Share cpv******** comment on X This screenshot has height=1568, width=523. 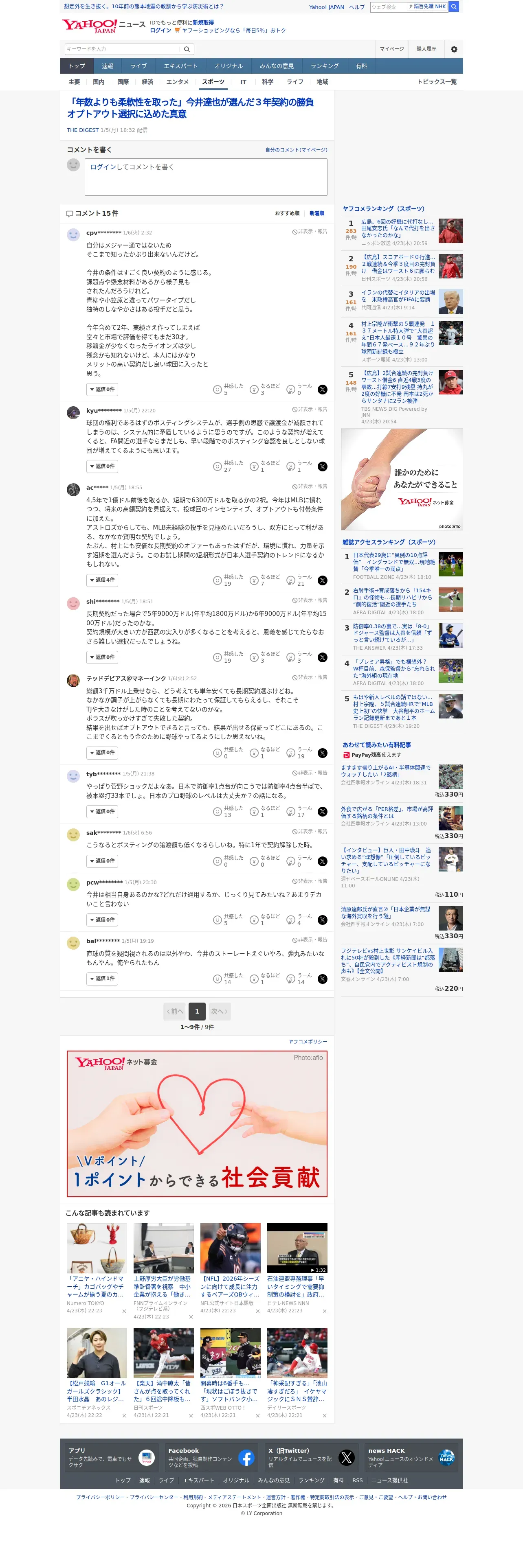(x=323, y=390)
